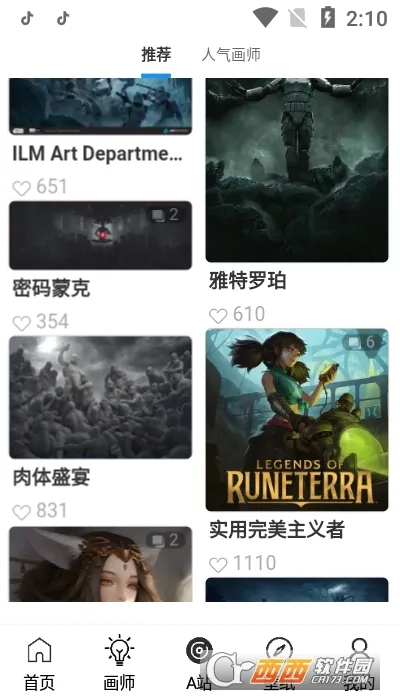The height and width of the screenshot is (700, 400).
Task: Like the ILM Art Department artwork
Action: pyautogui.click(x=21, y=188)
